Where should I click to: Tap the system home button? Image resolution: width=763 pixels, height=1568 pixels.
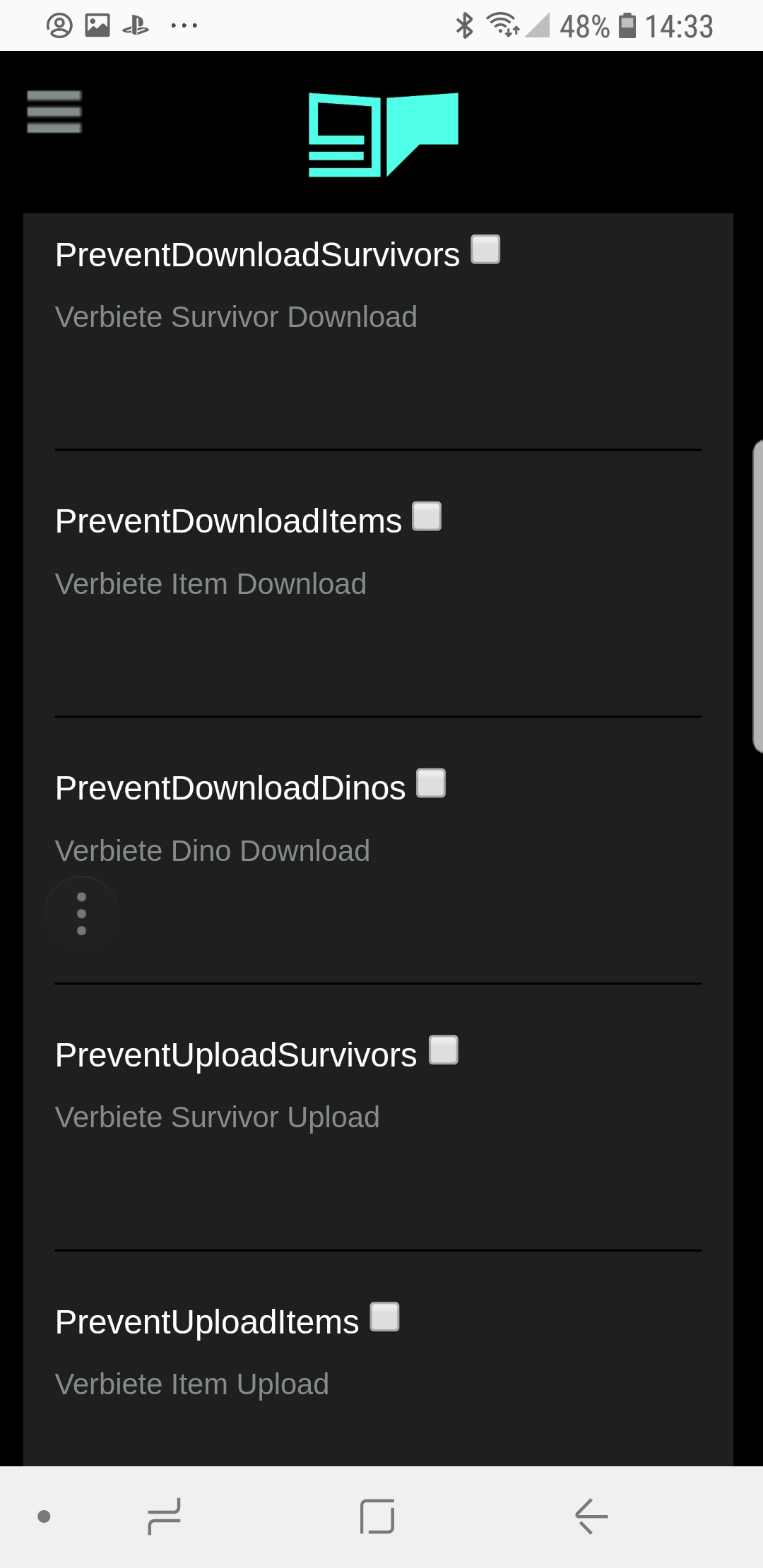tap(377, 1516)
